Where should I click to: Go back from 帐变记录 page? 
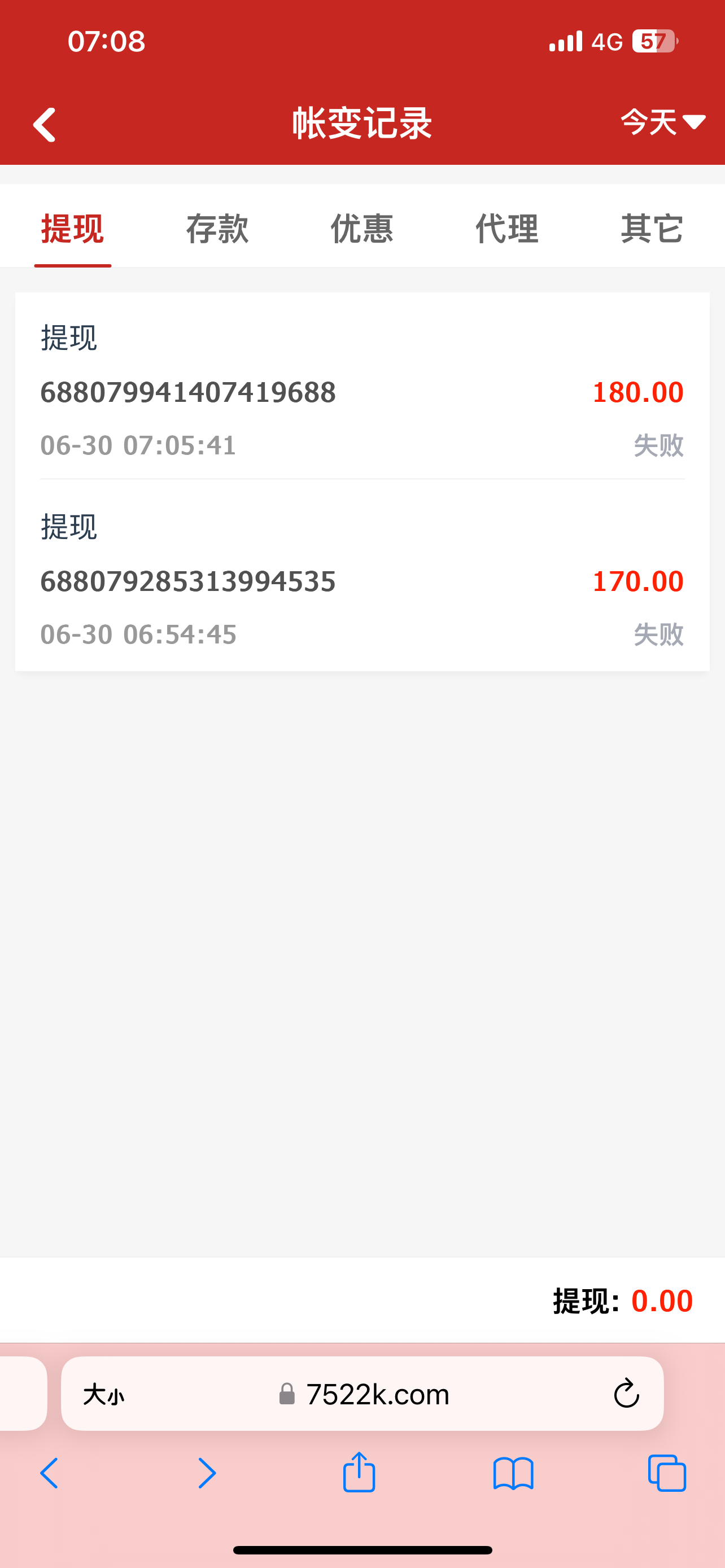click(x=45, y=125)
